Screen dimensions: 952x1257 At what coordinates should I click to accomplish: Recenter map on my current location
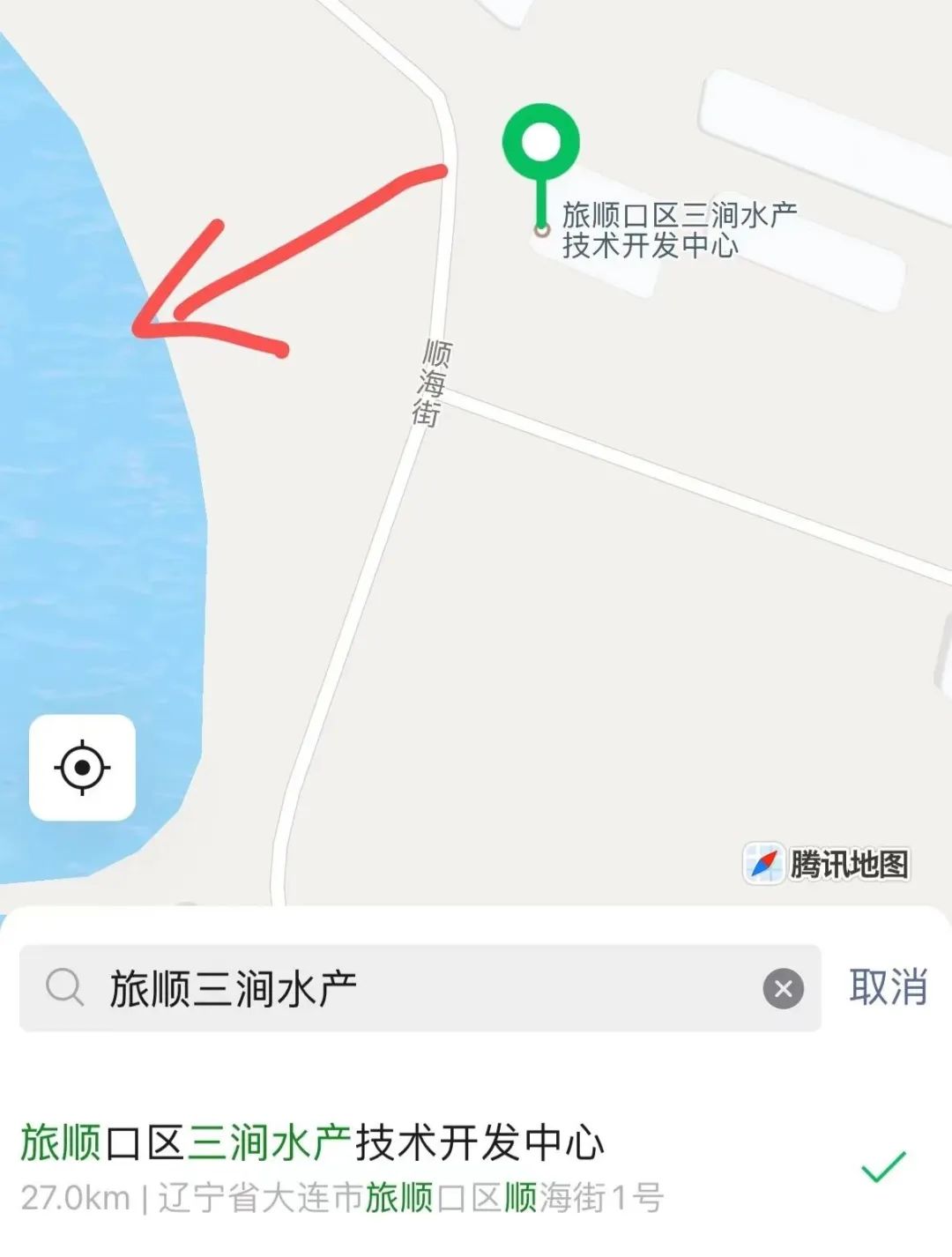[x=82, y=767]
